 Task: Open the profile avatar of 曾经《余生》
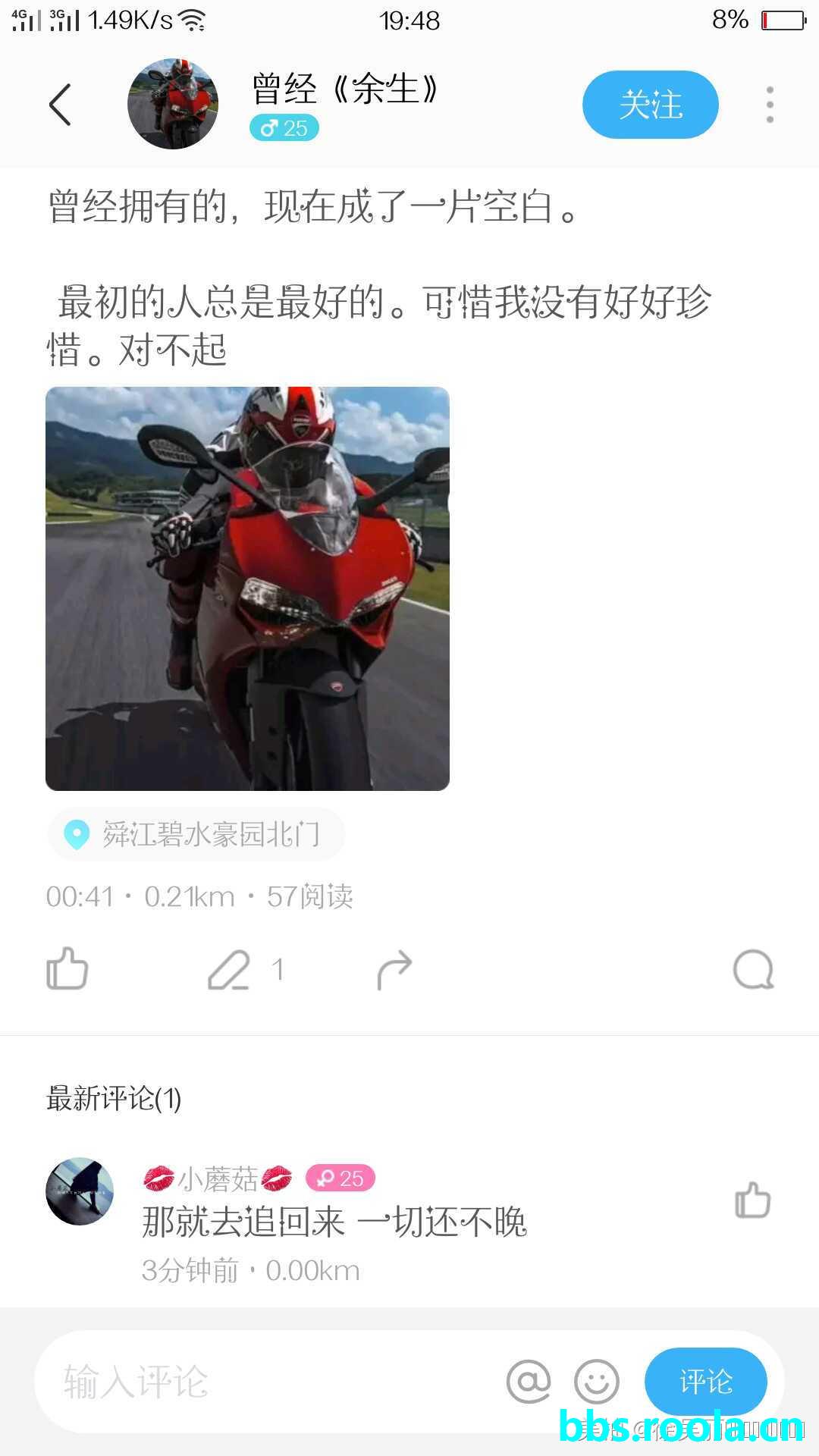173,104
